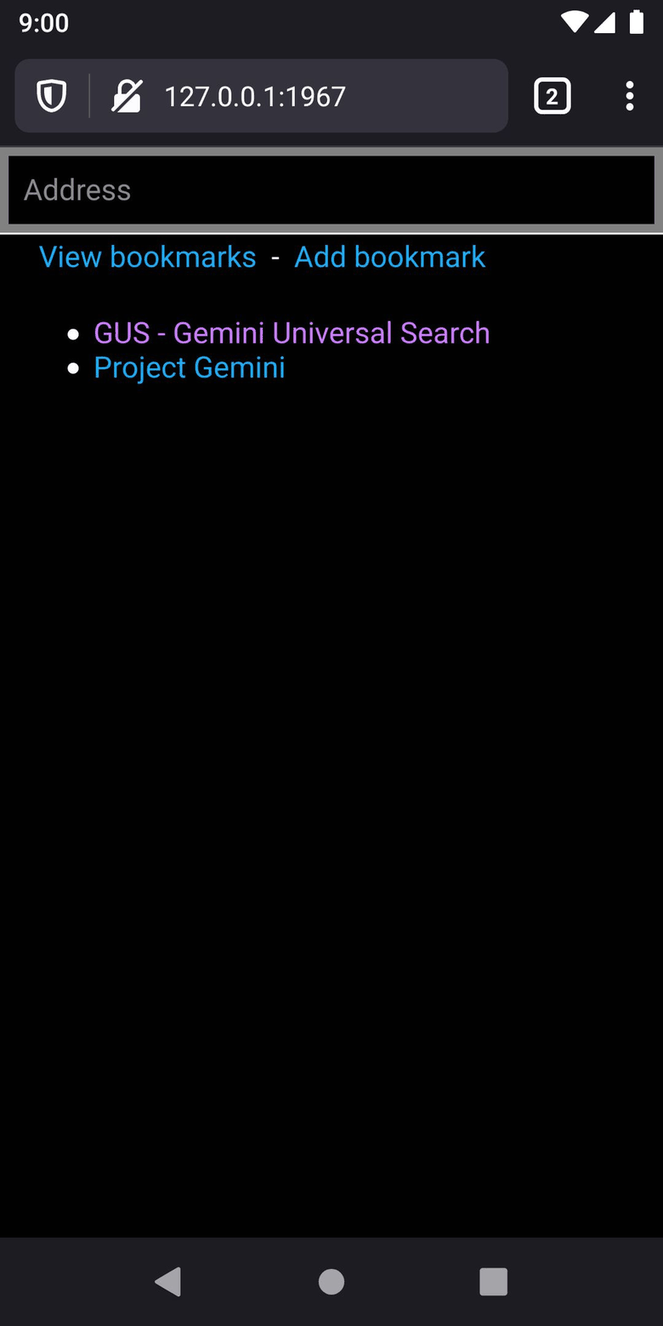Open the tabs counter showing 2
Viewport: 663px width, 1326px height.
[552, 96]
